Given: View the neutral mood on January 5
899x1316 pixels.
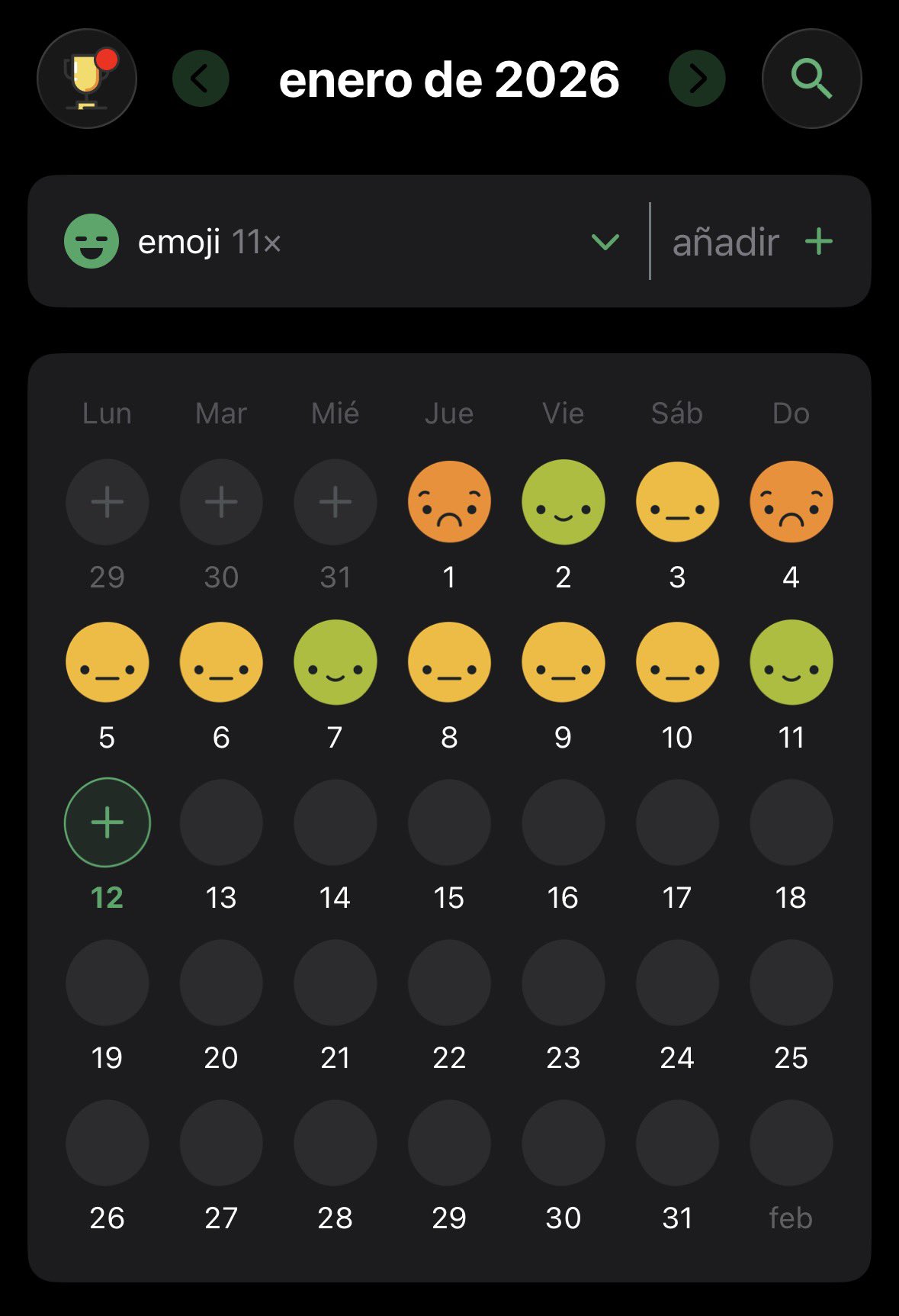Looking at the screenshot, I should point(107,662).
